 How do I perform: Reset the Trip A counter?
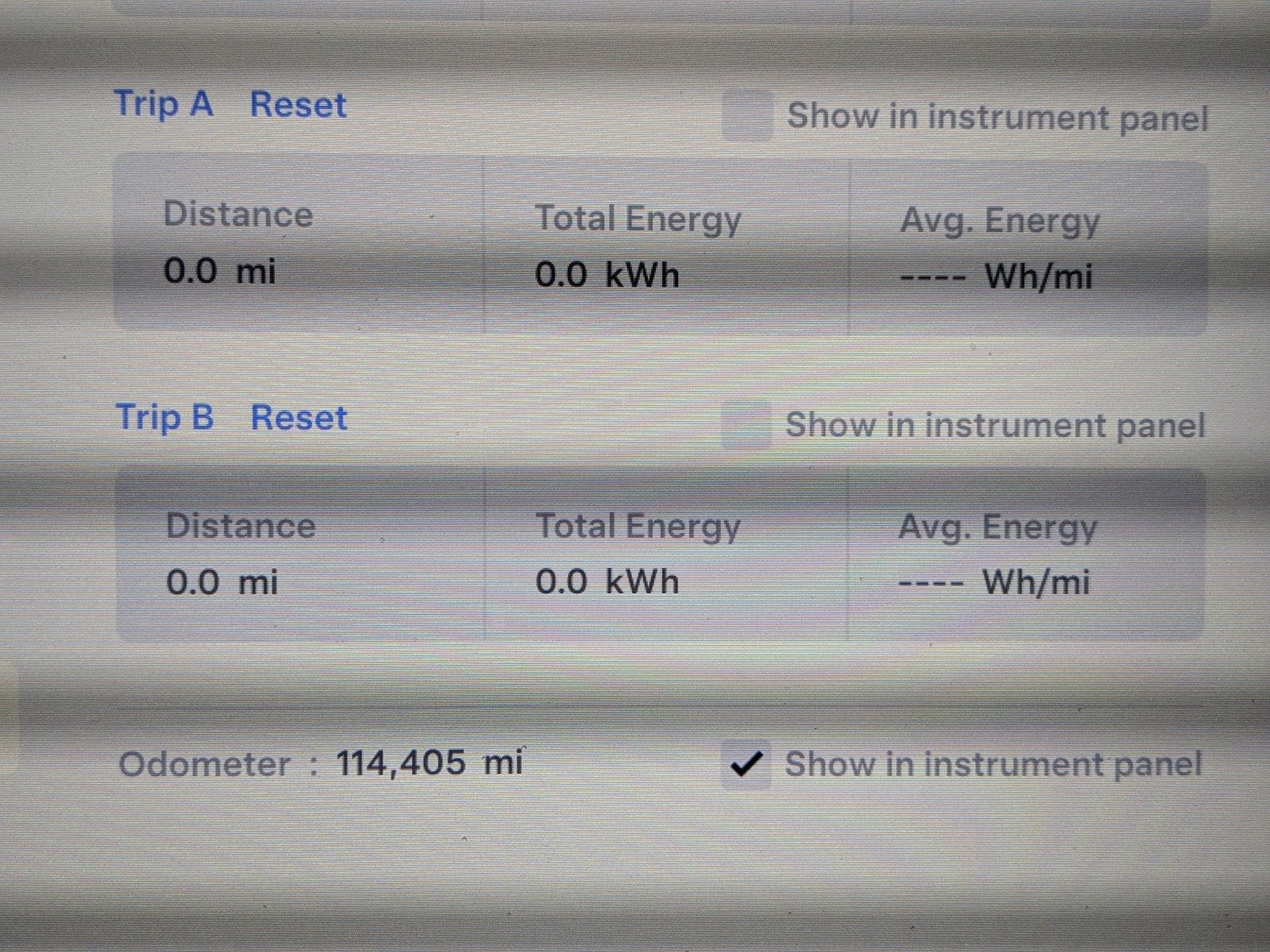click(298, 105)
